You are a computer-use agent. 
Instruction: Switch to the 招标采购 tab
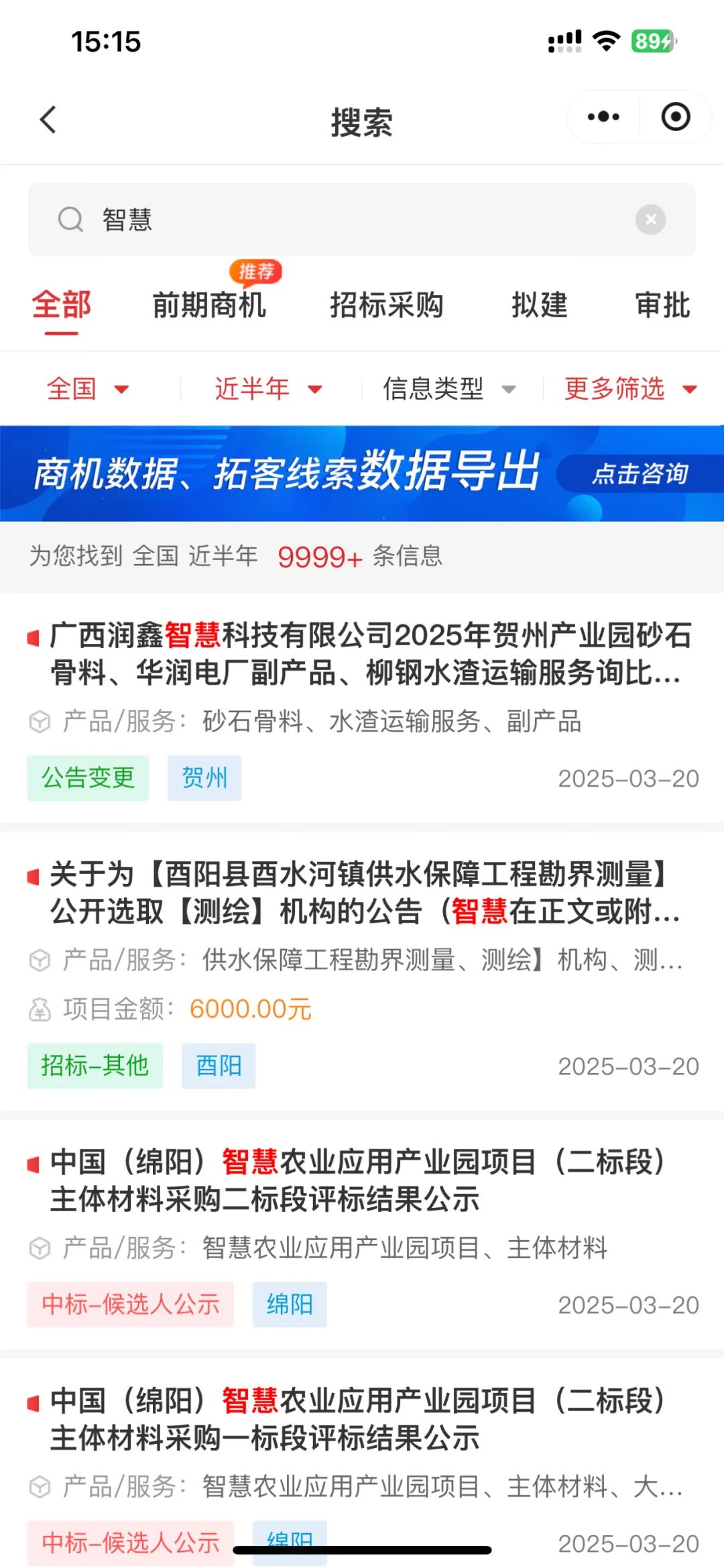pyautogui.click(x=387, y=305)
